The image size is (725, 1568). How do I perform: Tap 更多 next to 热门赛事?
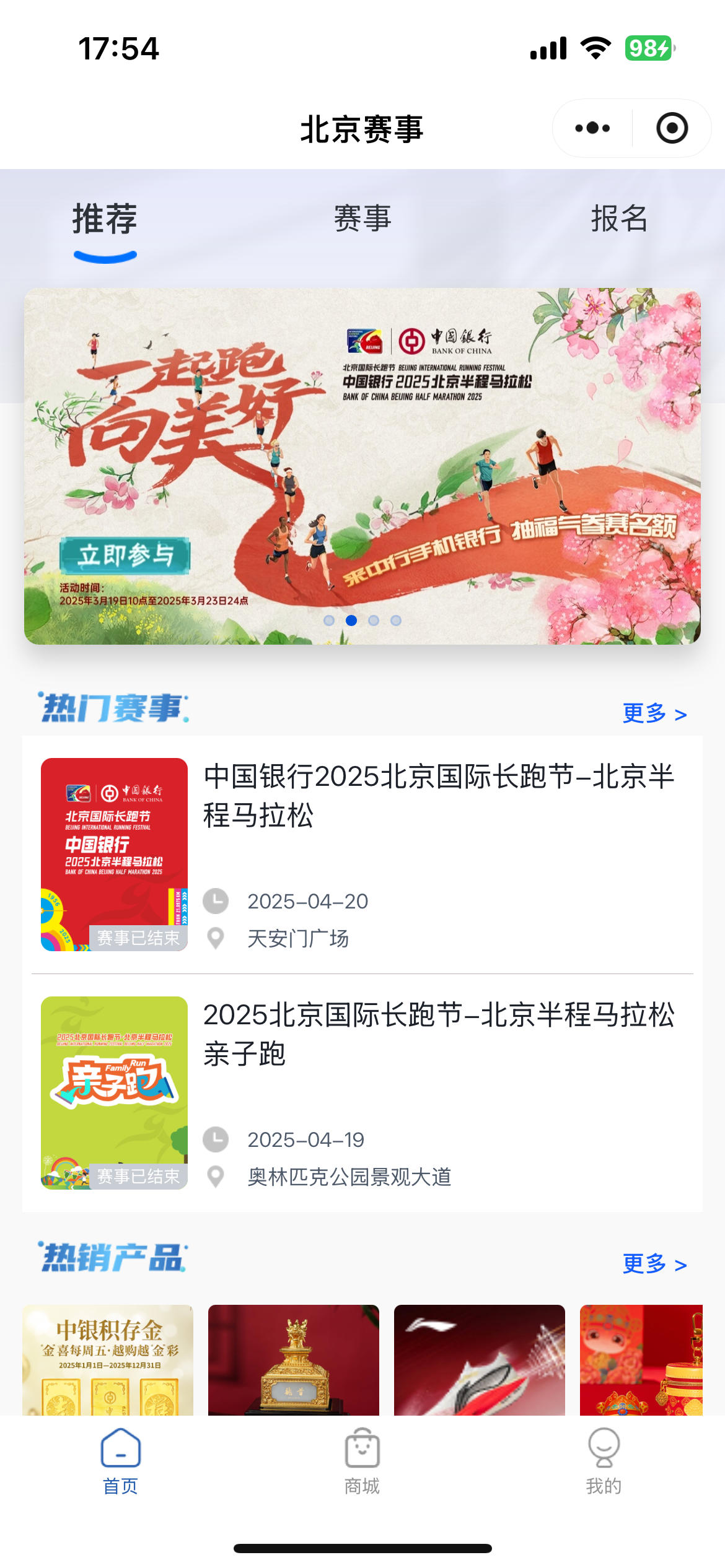(654, 713)
